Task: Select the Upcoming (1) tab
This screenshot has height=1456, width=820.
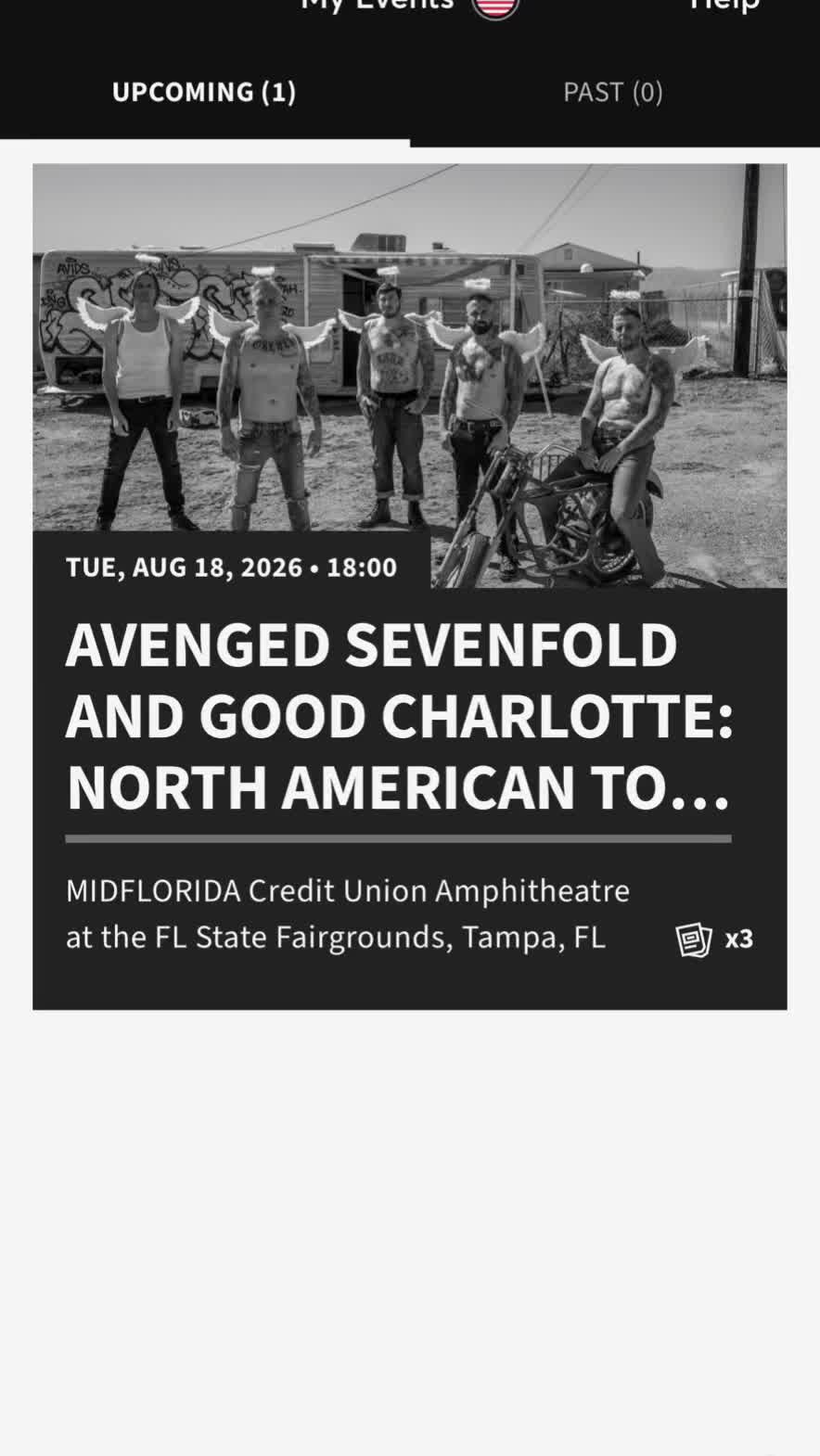Action: coord(204,93)
